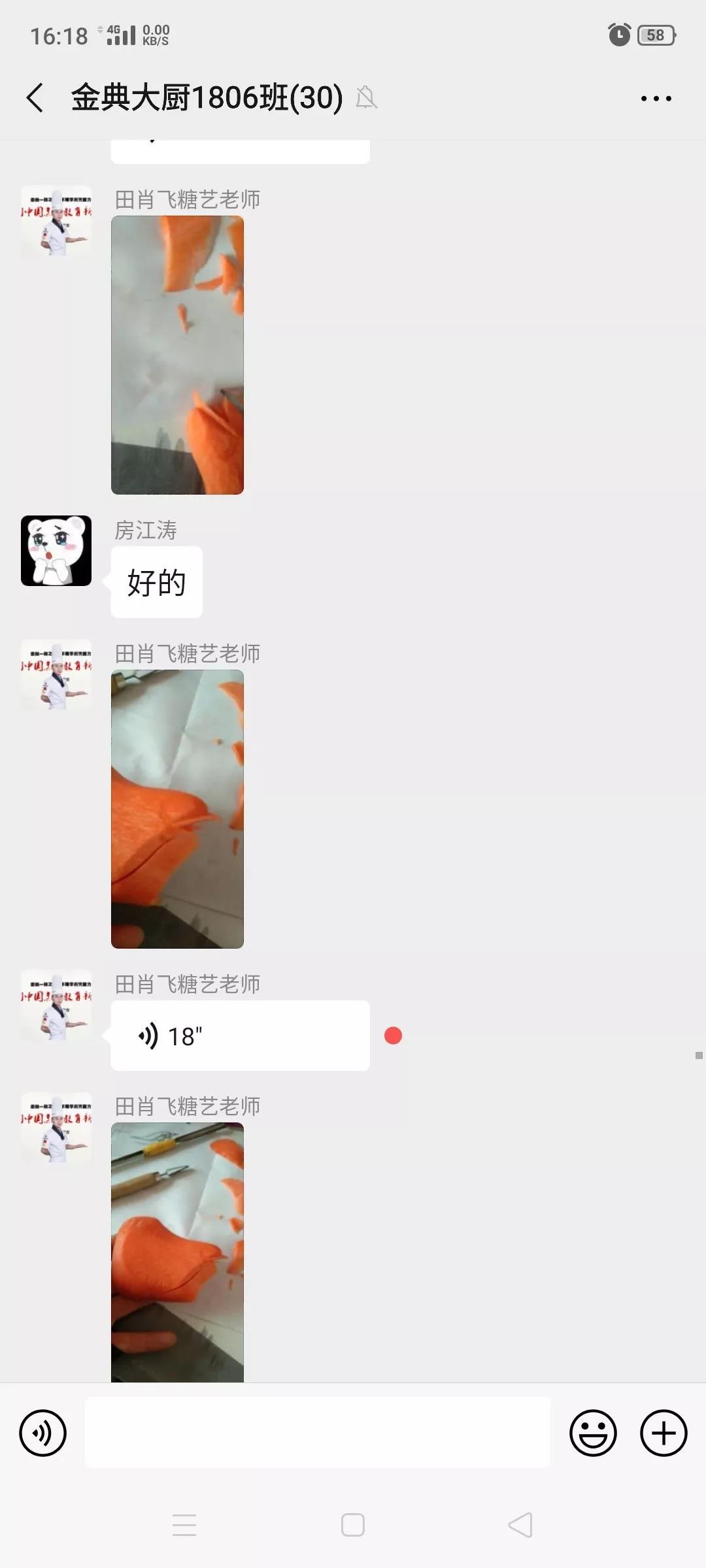
Task: Open the emoji sticker panel
Action: [x=593, y=1433]
